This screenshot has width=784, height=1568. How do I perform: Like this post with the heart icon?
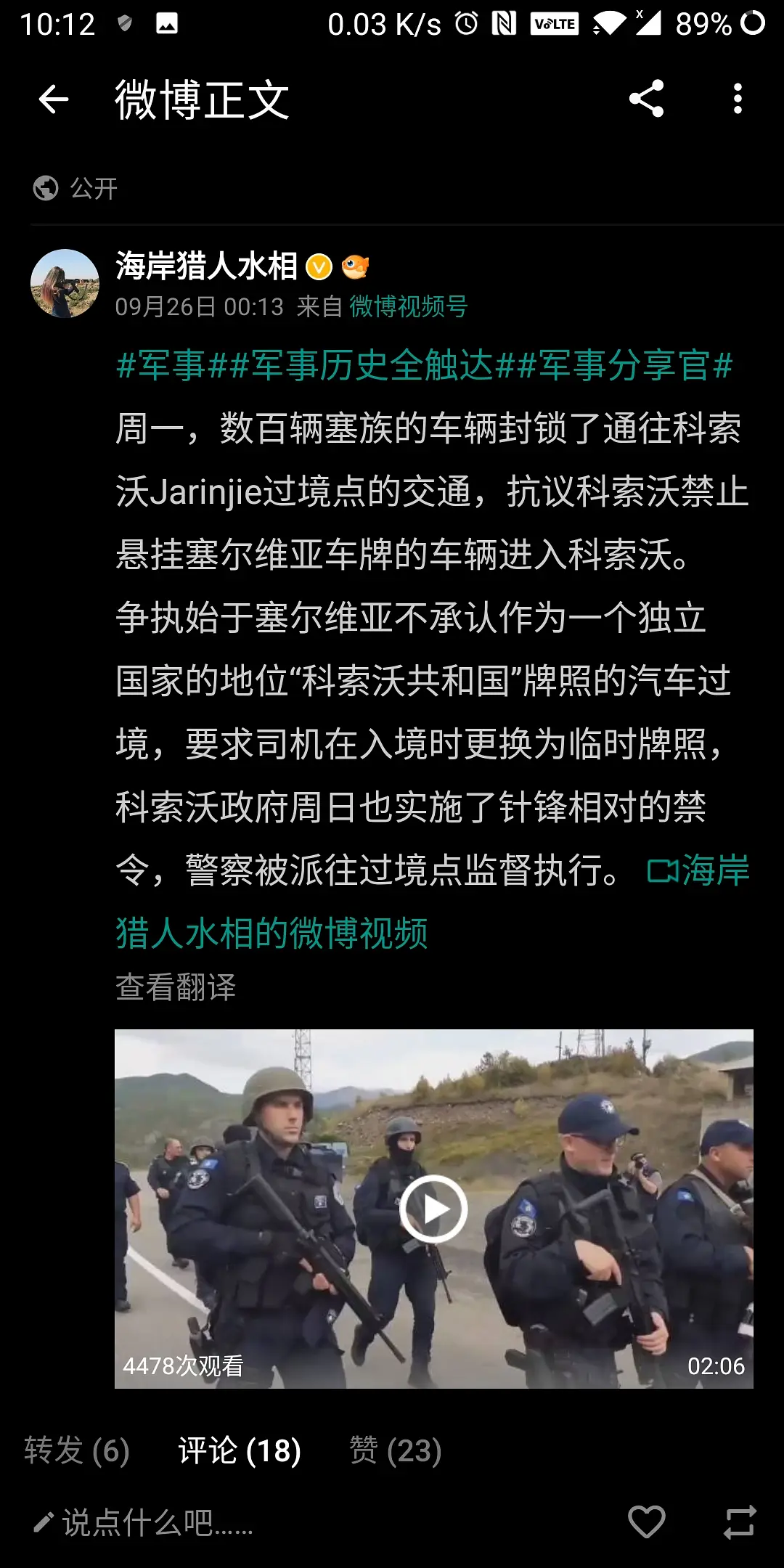click(646, 1522)
